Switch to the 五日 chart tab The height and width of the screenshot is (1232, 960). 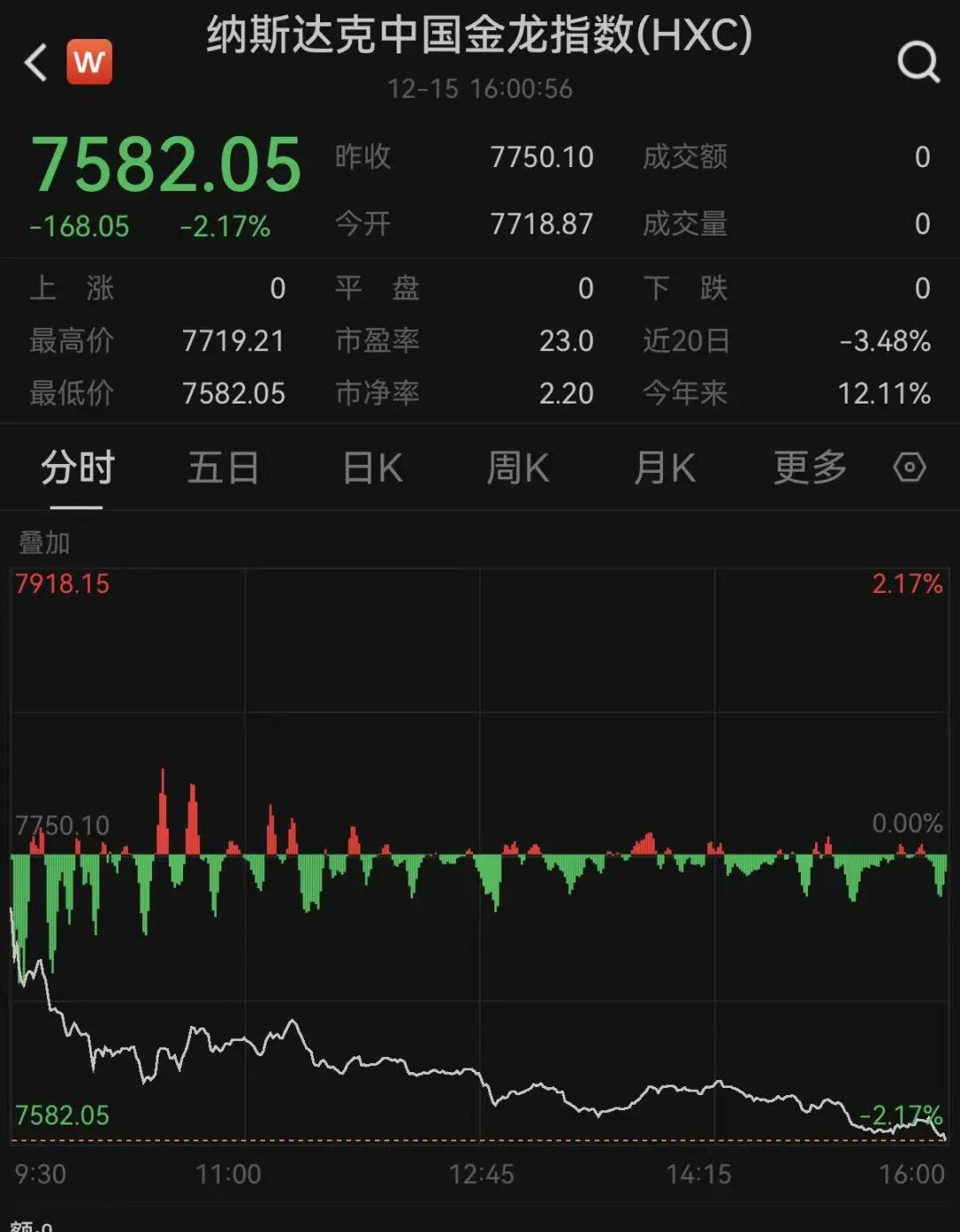[223, 468]
